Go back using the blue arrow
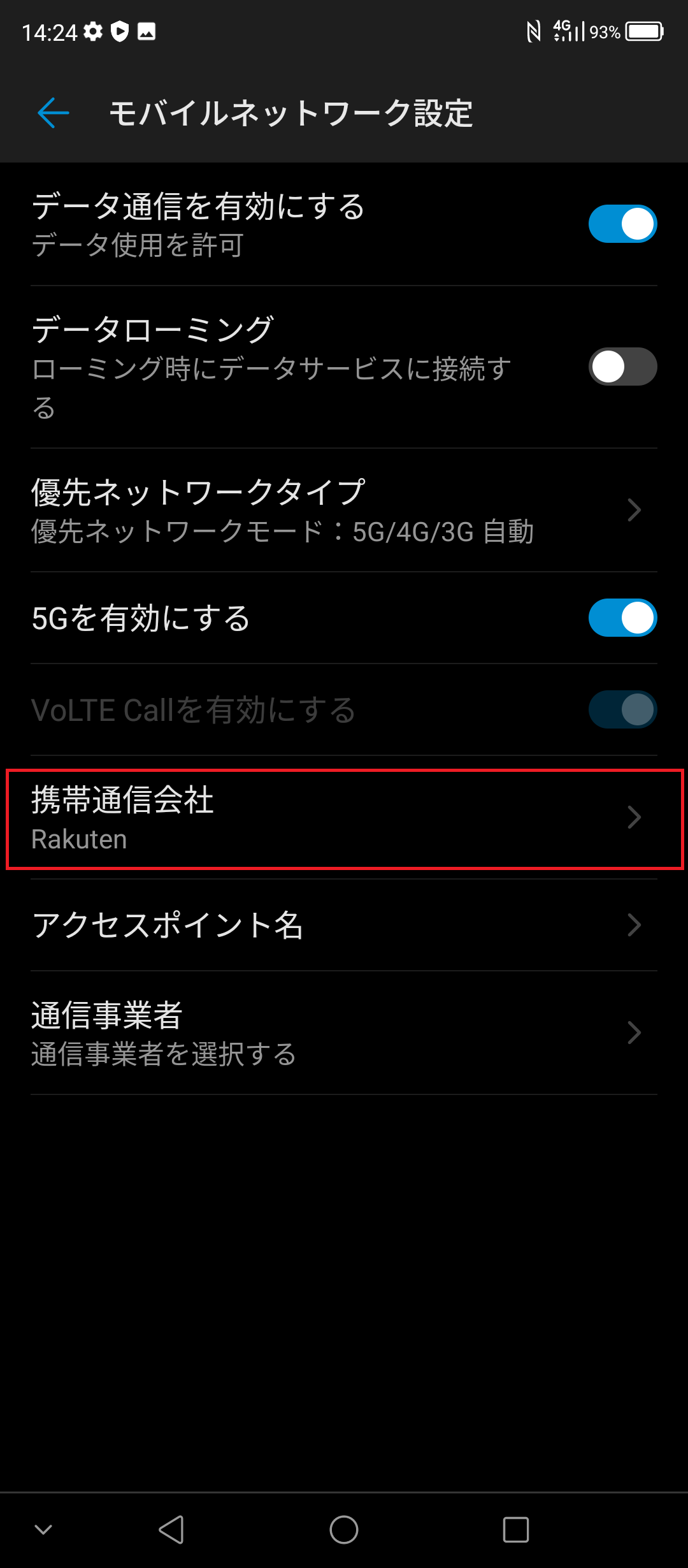688x1568 pixels. tap(54, 113)
